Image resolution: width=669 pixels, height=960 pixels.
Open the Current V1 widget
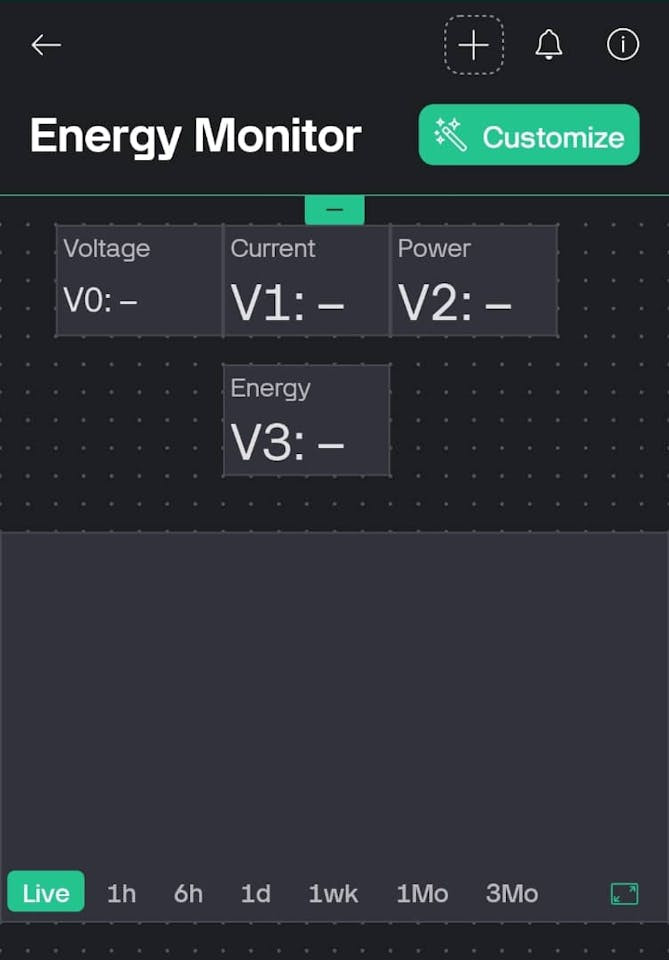[x=306, y=280]
